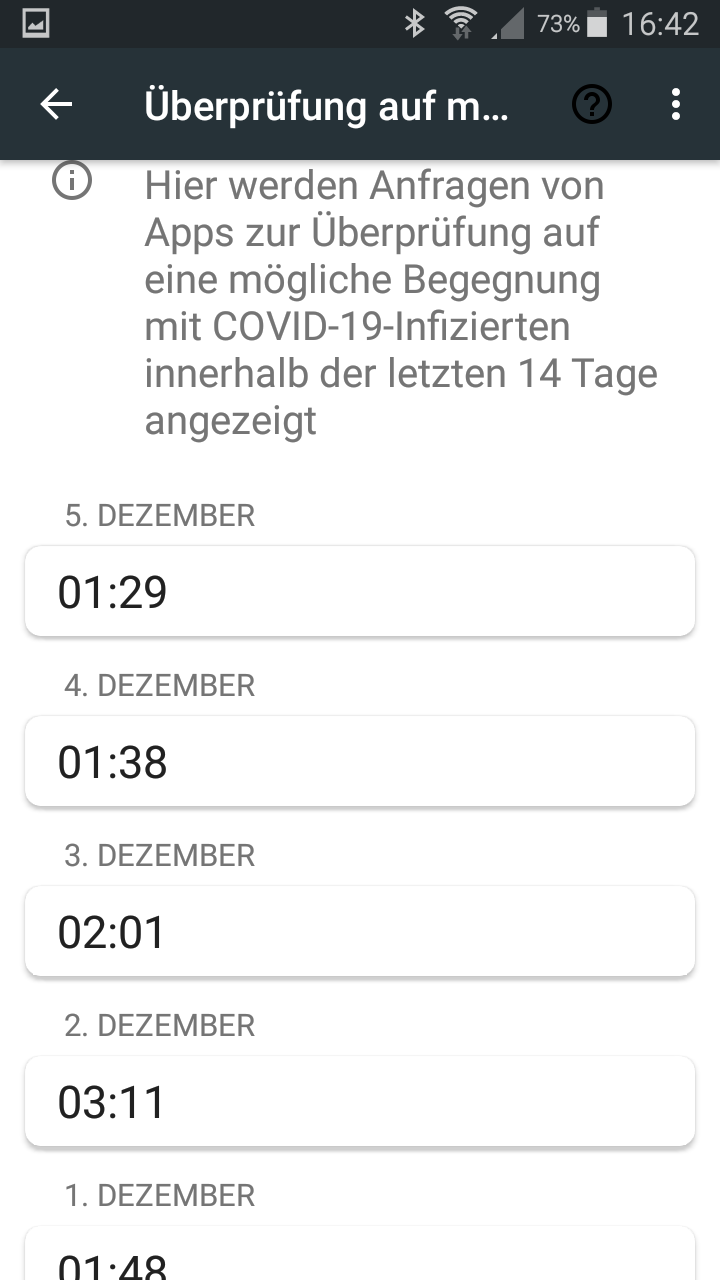Tap the mobile signal strength icon
This screenshot has width=720, height=1280.
tap(508, 22)
